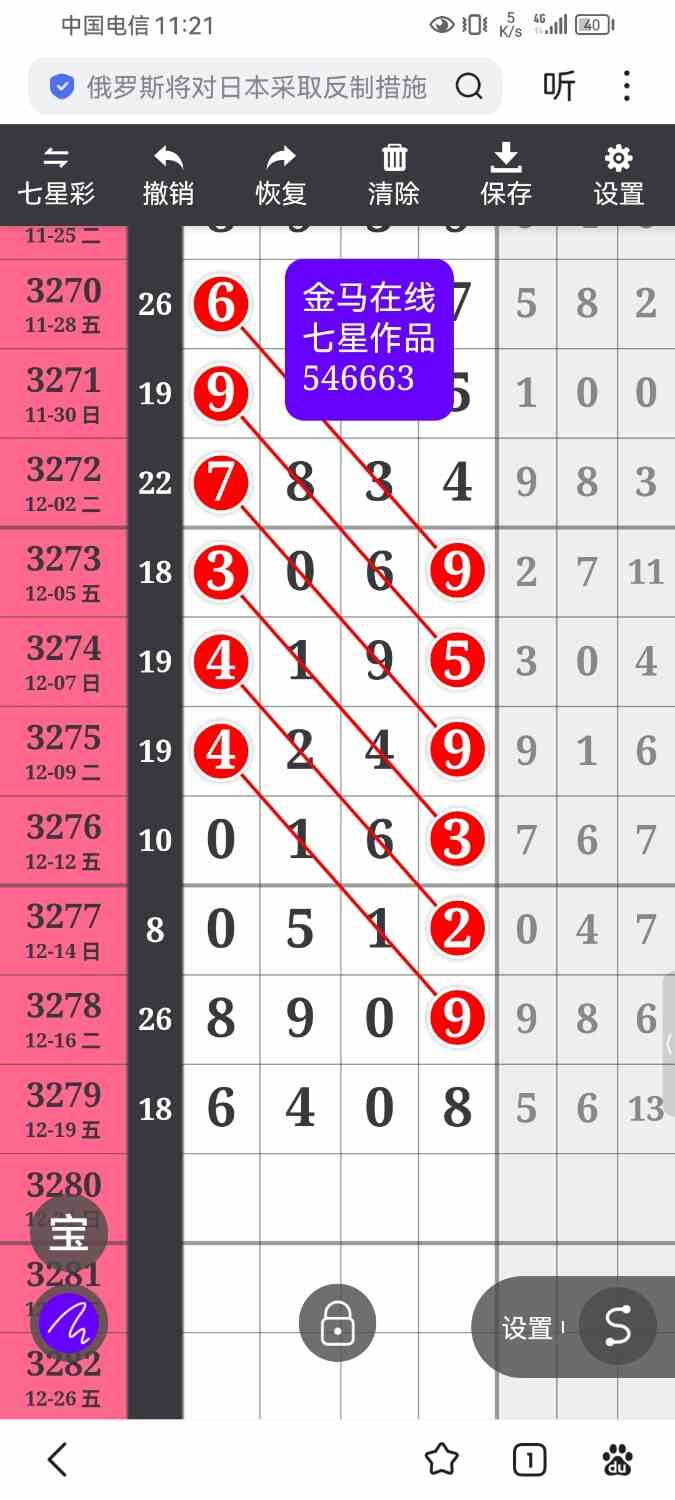Open the Baidu paw home button
This screenshot has width=675, height=1500.
618,1460
